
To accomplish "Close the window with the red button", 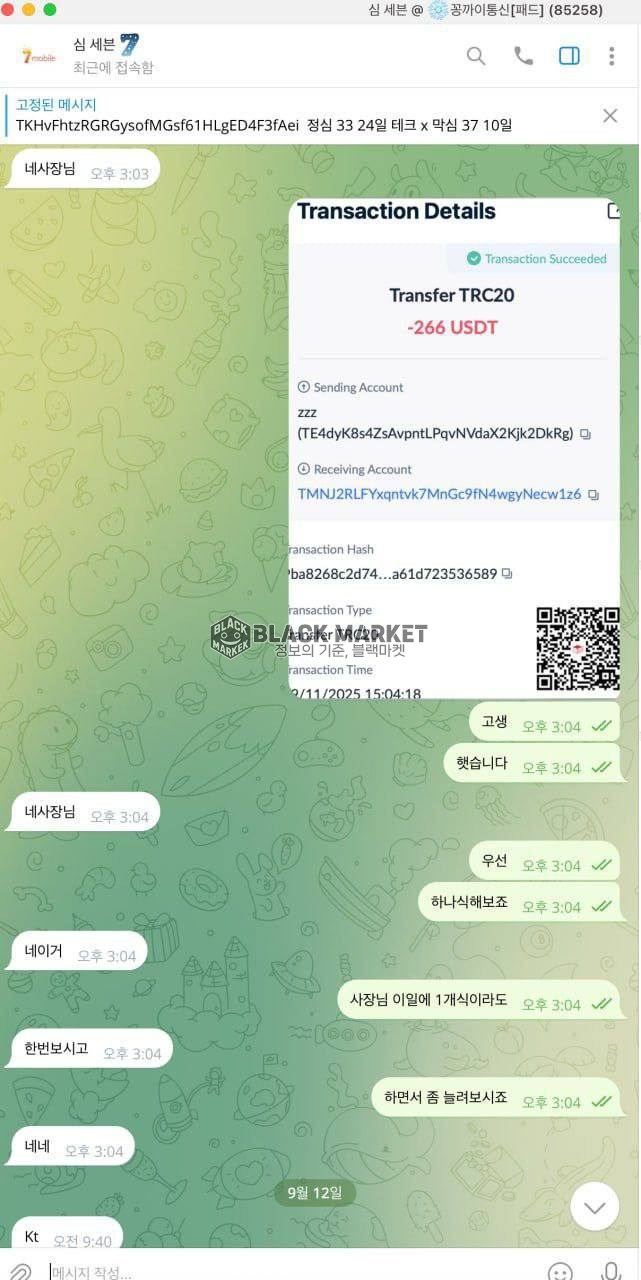I will (x=9, y=9).
